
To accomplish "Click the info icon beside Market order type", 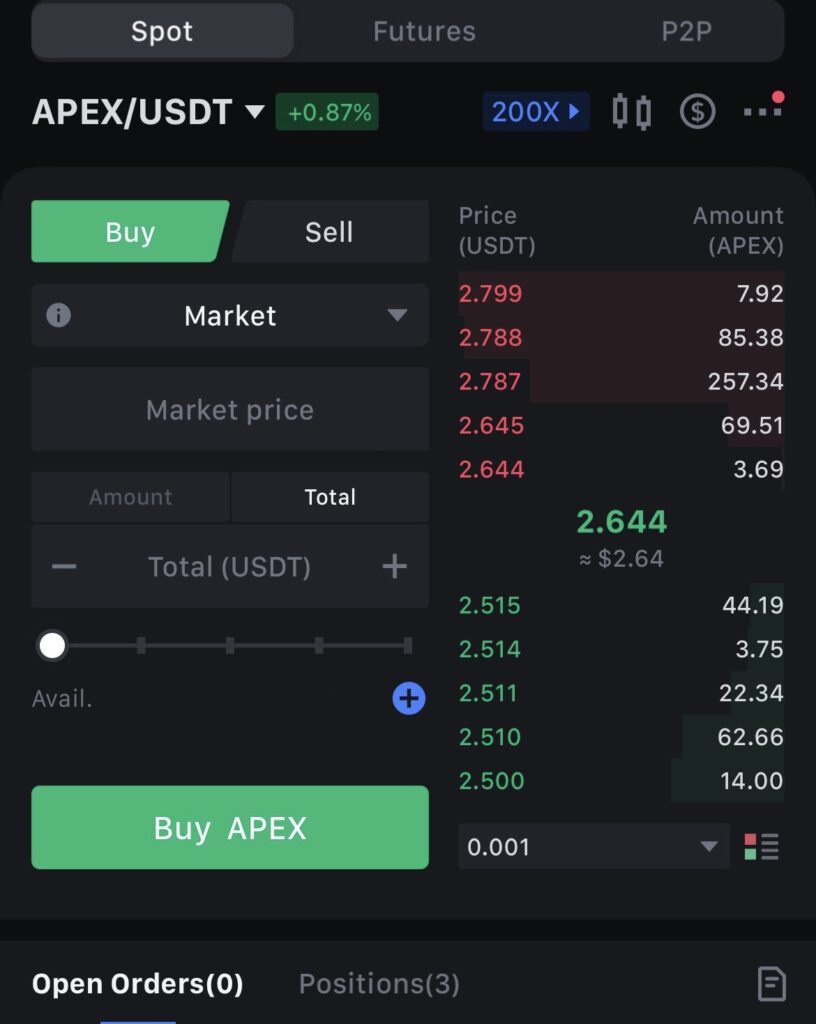I will pyautogui.click(x=59, y=316).
